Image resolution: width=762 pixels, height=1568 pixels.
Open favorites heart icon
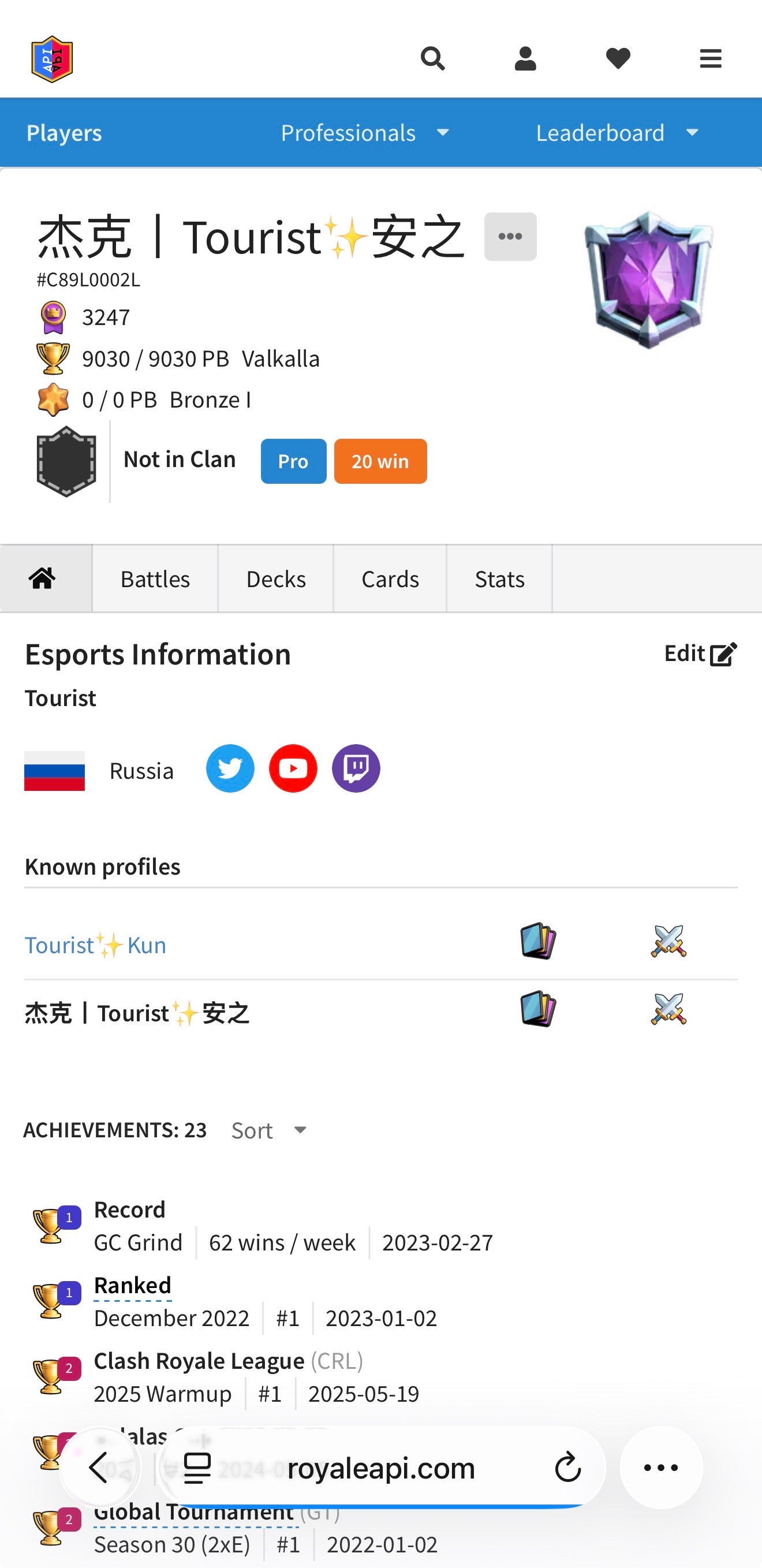[x=618, y=59]
